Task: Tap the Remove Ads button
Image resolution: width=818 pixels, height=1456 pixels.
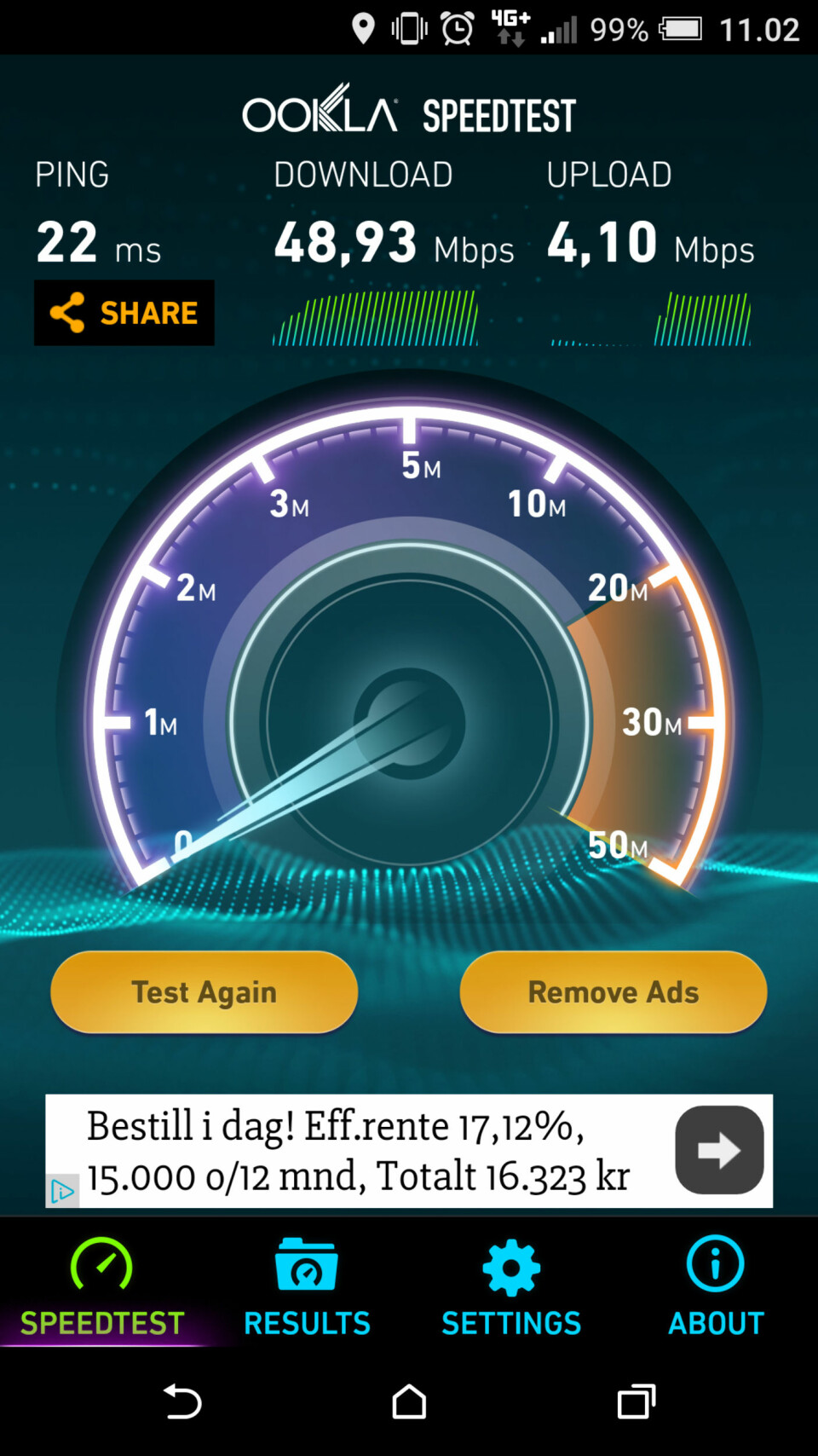Action: [x=612, y=991]
